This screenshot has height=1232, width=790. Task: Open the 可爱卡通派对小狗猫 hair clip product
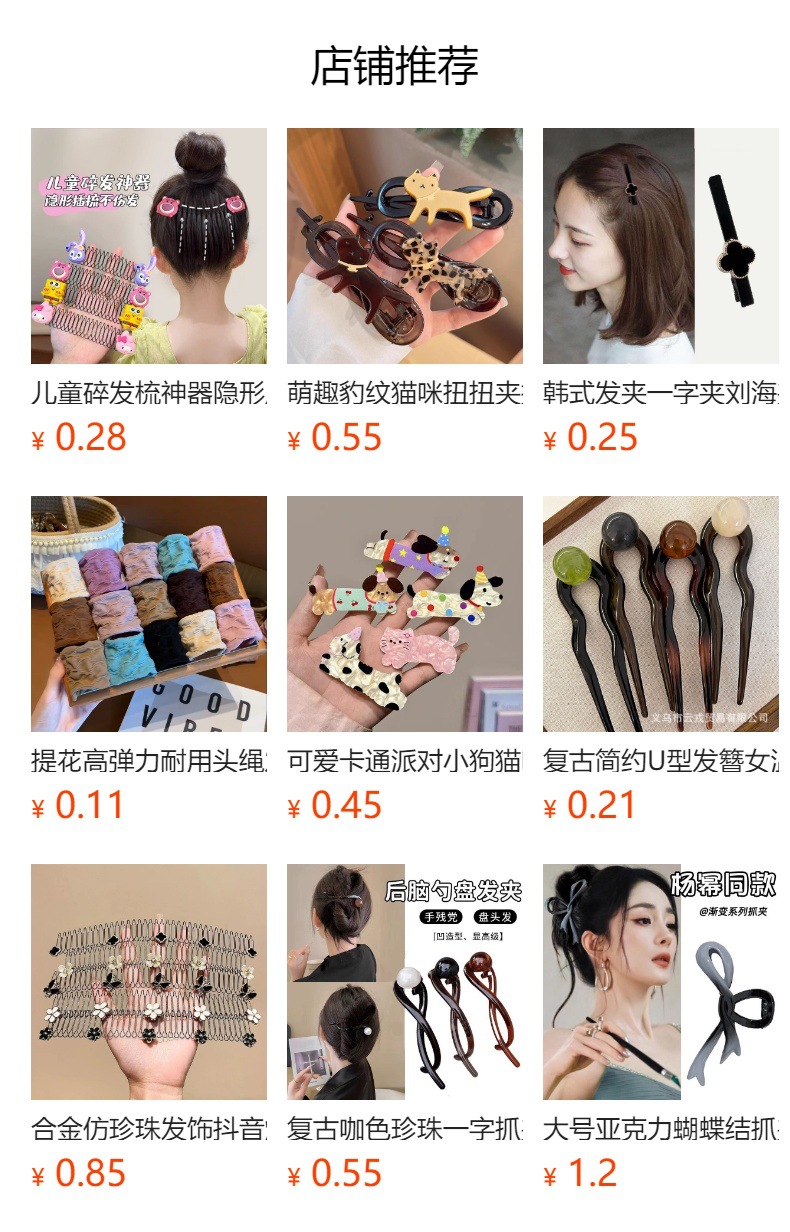(x=404, y=614)
